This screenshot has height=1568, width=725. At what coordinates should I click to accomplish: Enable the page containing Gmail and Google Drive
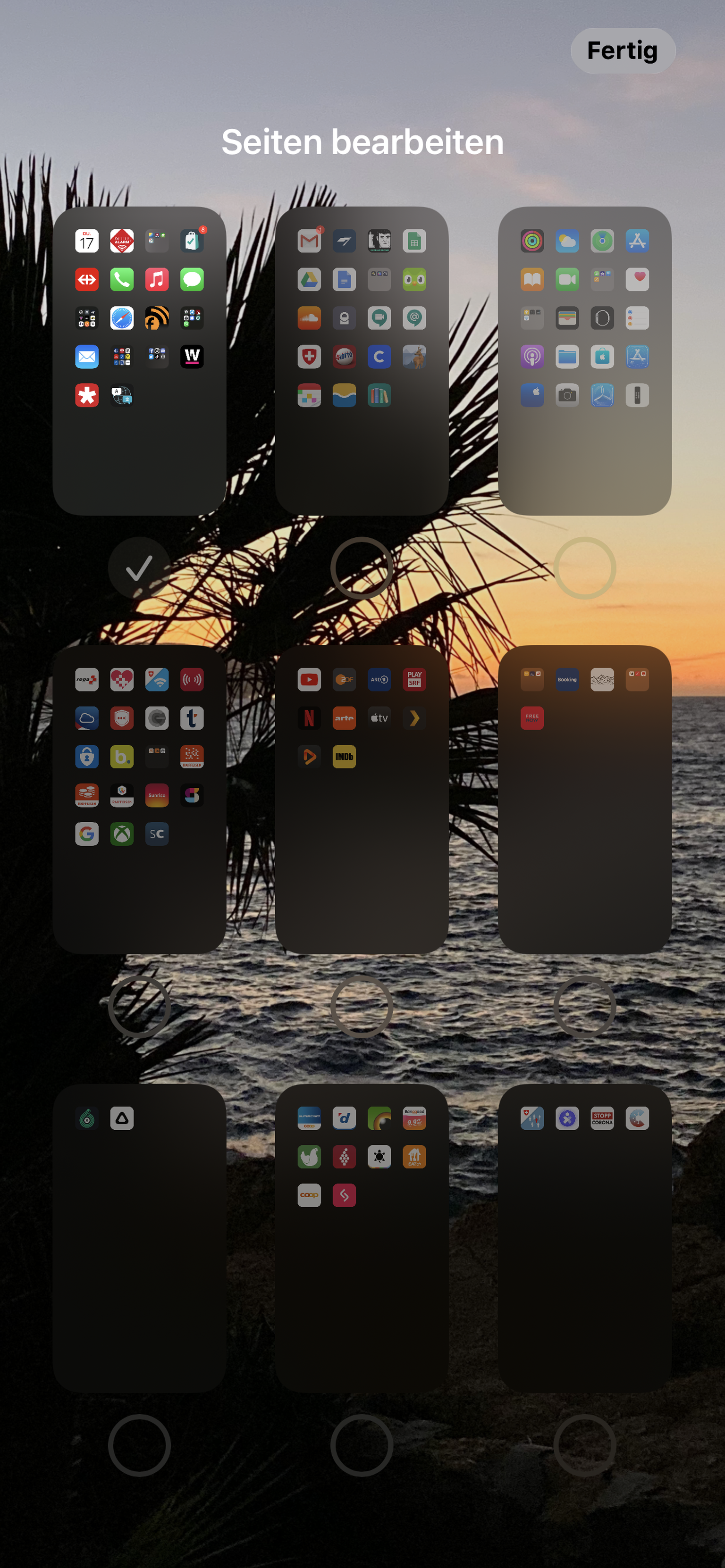361,567
